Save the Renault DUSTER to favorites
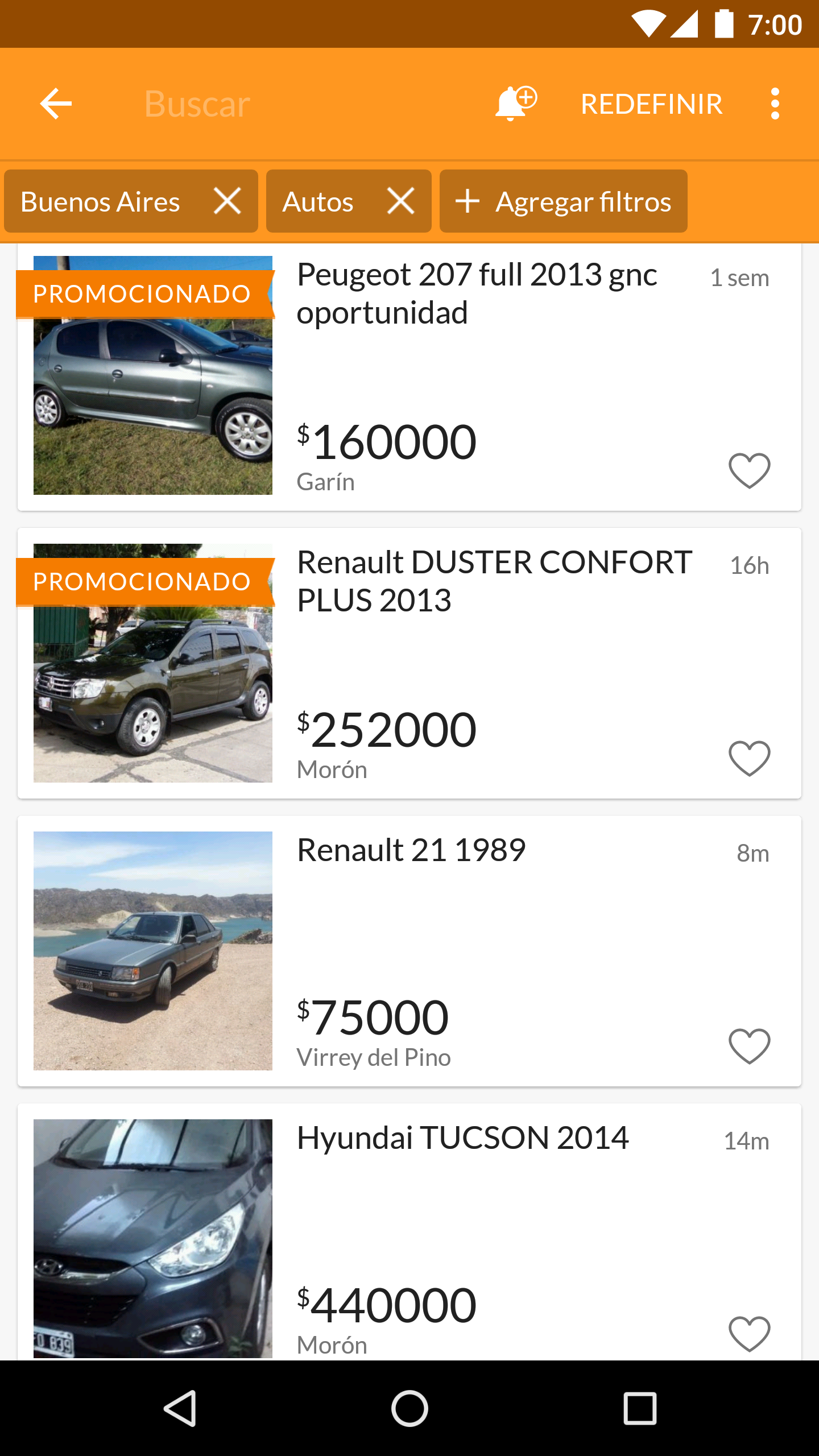The image size is (819, 1456). point(749,758)
